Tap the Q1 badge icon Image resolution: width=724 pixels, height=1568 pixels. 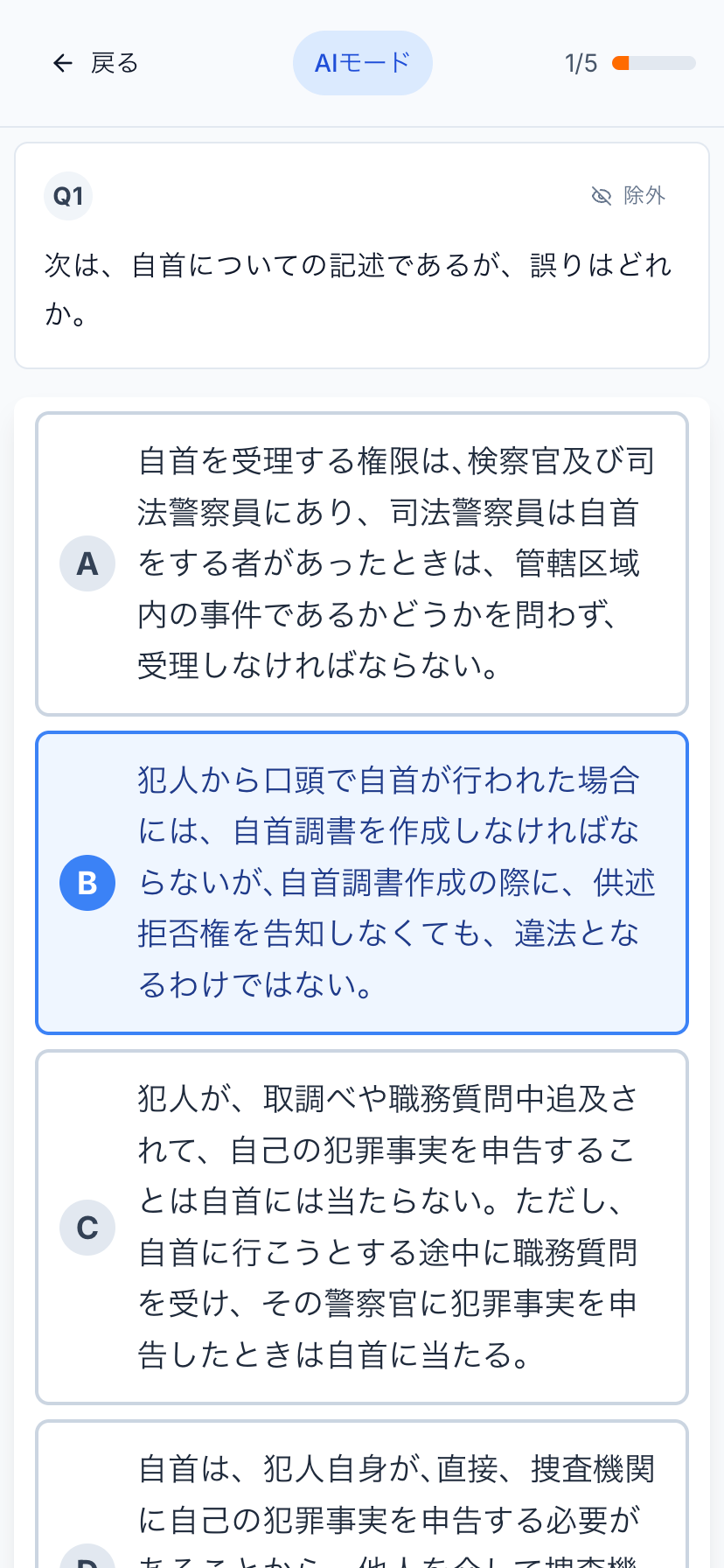[67, 196]
